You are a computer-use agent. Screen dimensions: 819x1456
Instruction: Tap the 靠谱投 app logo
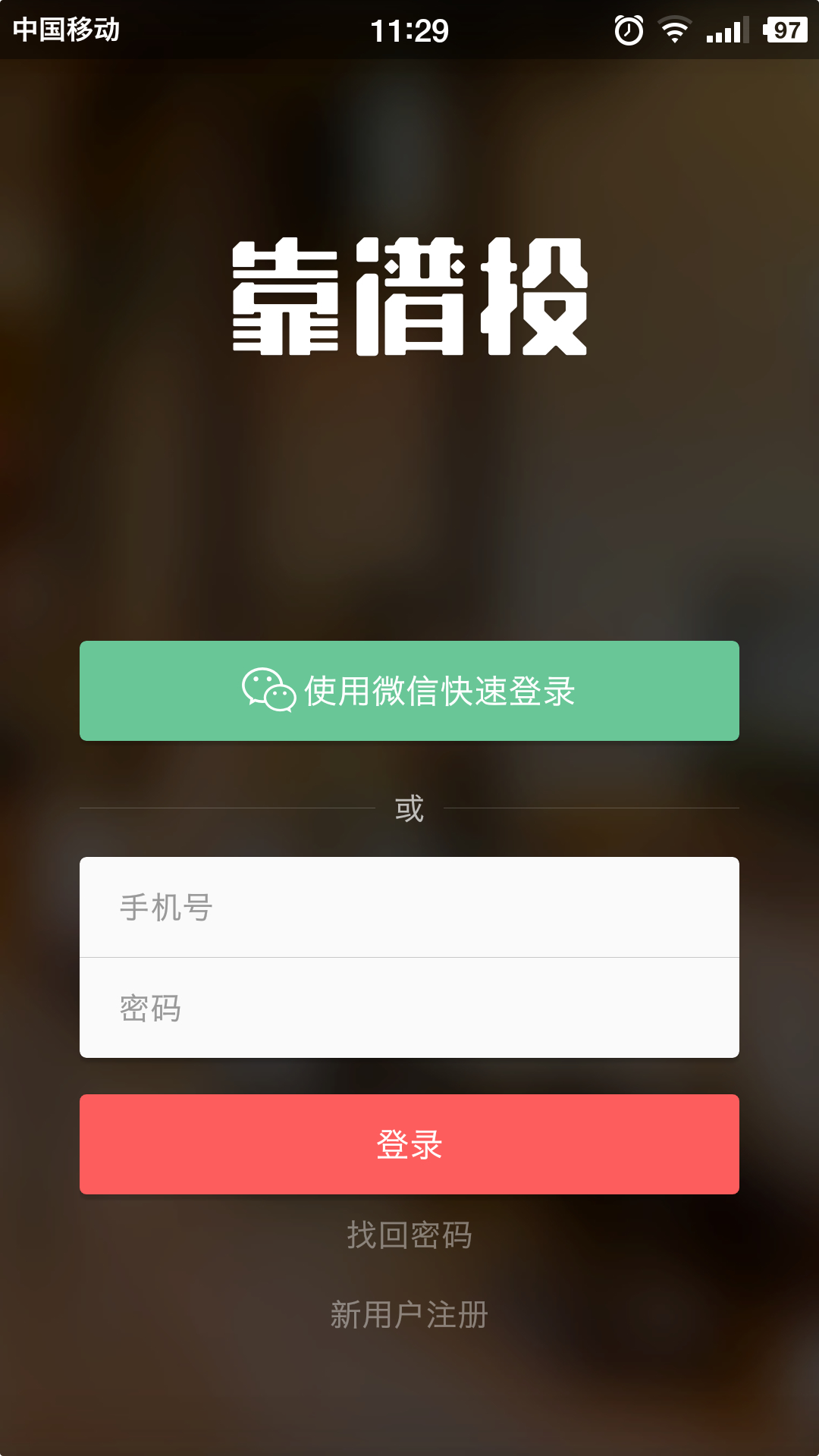pos(409,296)
